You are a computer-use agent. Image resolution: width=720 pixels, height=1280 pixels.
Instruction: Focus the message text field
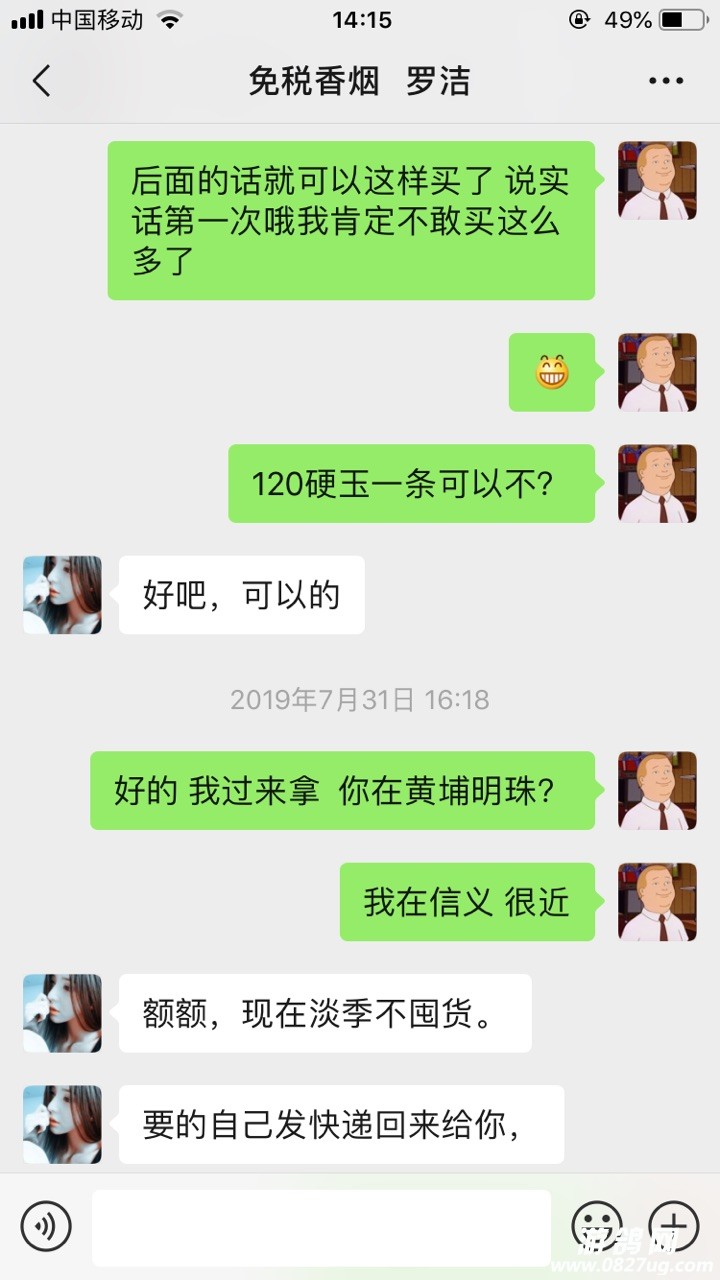click(320, 1227)
